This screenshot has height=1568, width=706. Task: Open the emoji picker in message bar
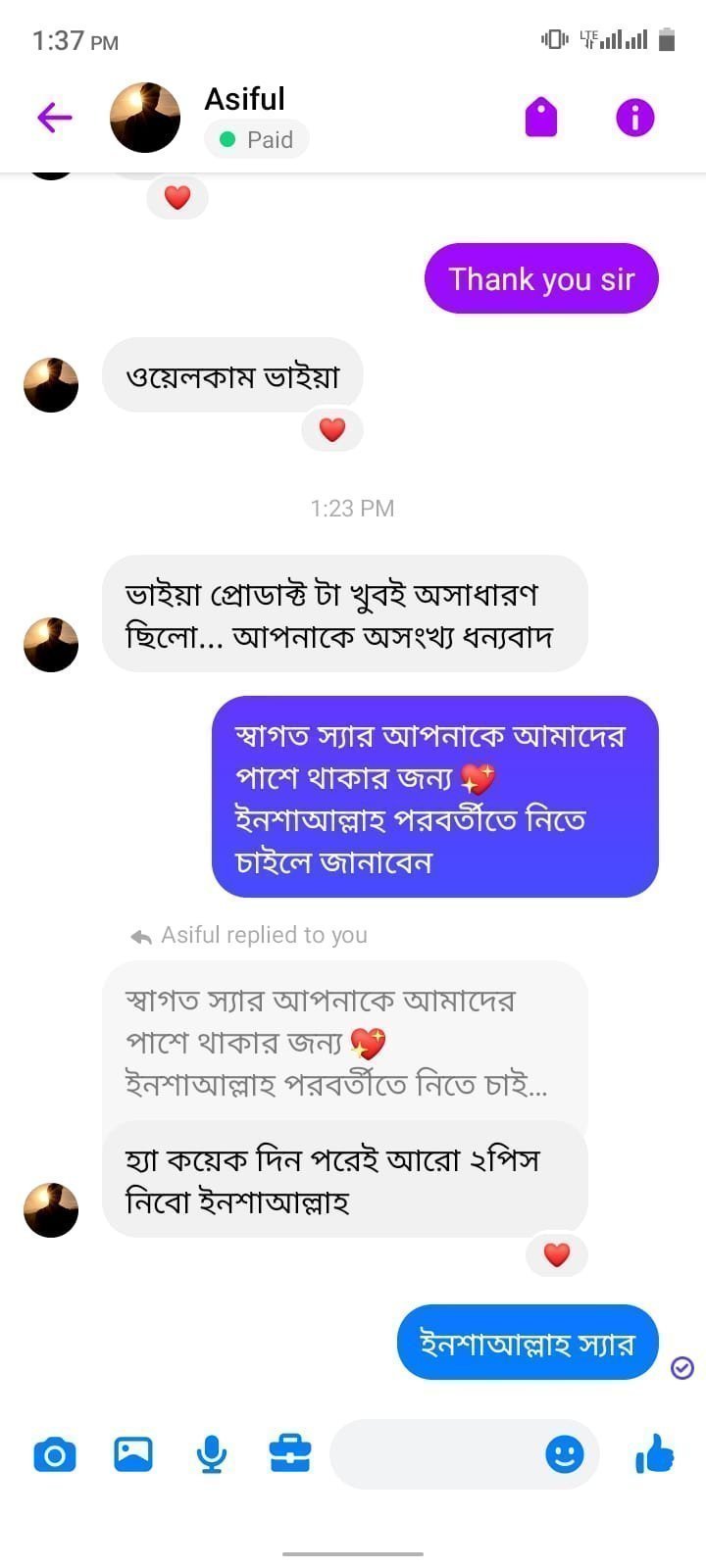(x=564, y=1455)
